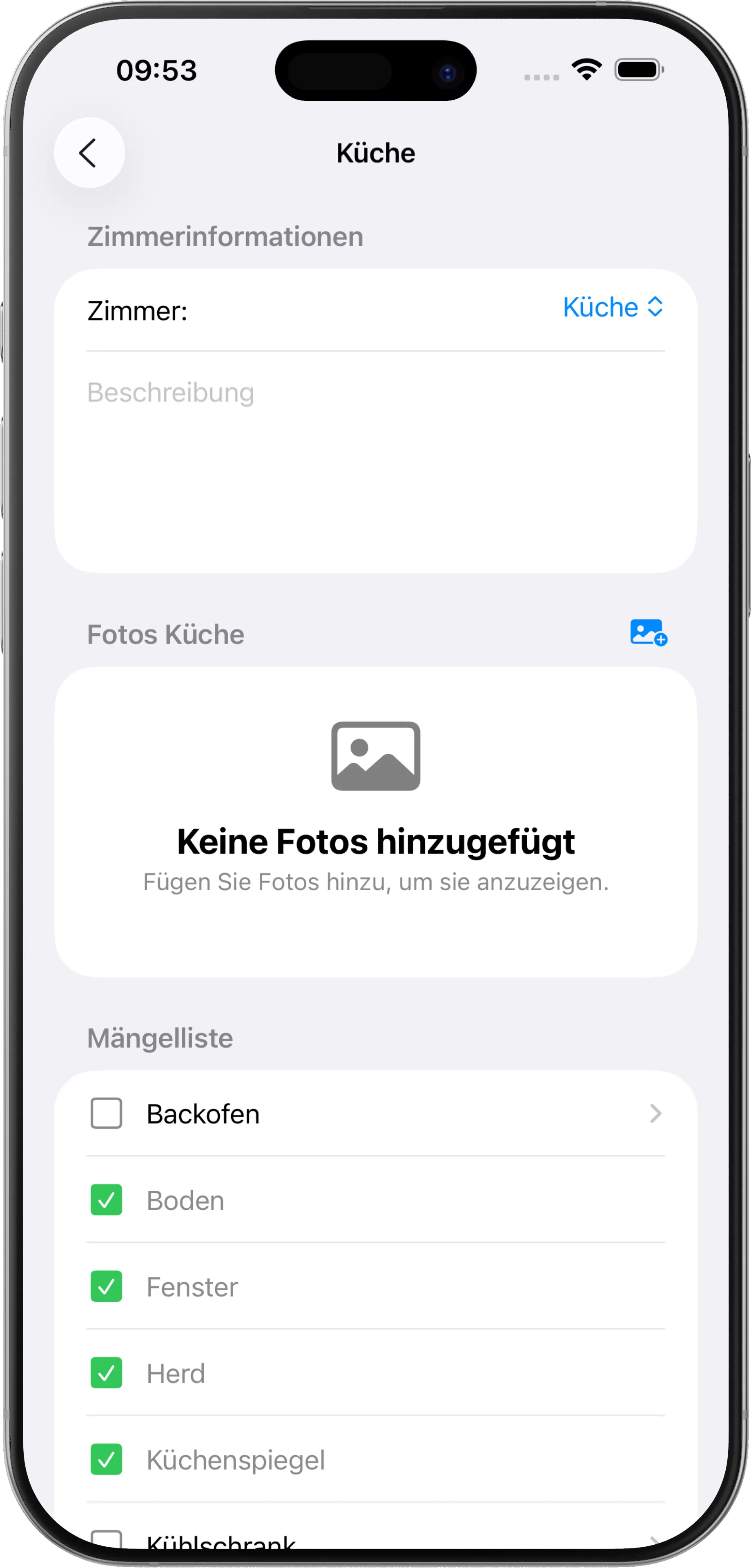The width and height of the screenshot is (751, 1568).
Task: Uncheck the Küchenspiegel checkbox
Action: point(106,1459)
